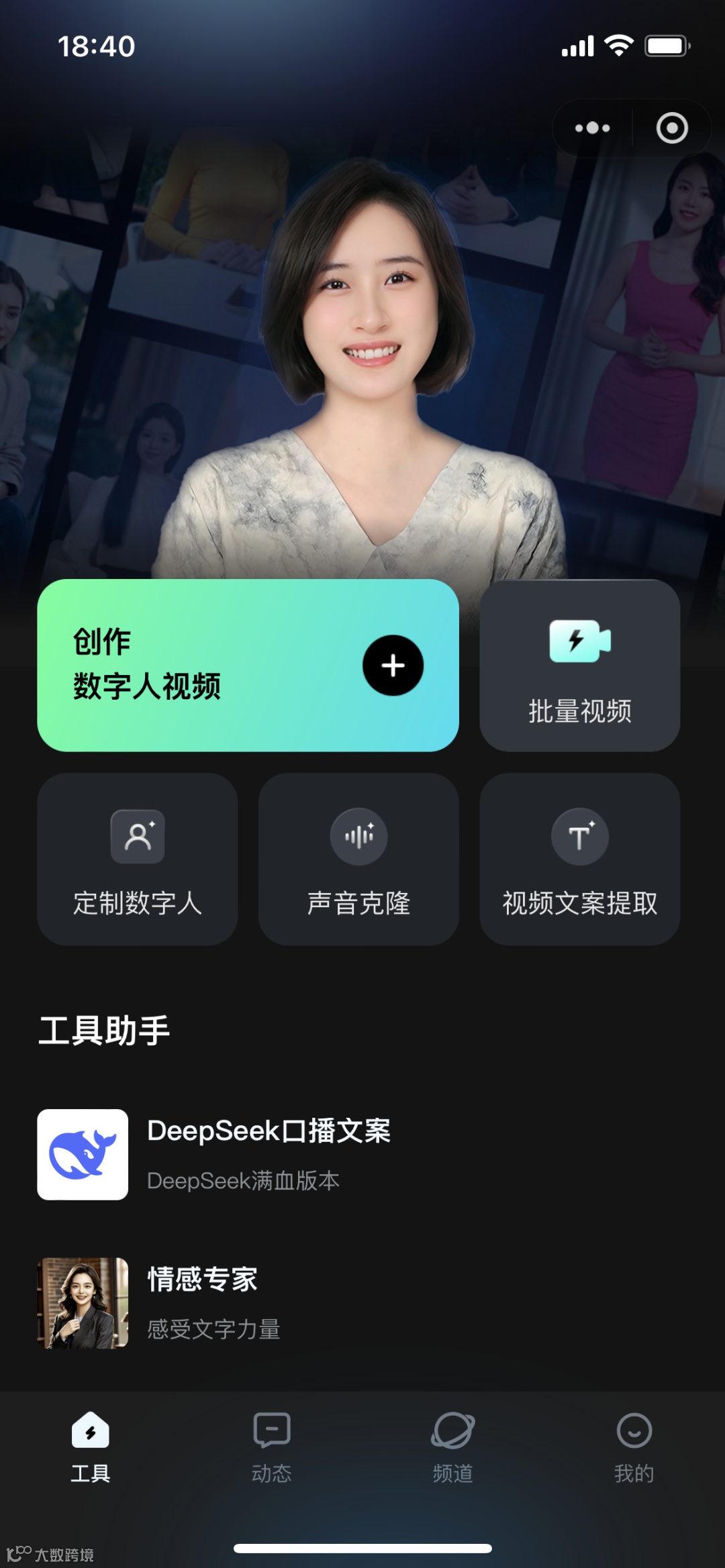Image resolution: width=725 pixels, height=1568 pixels.
Task: Open the 情感专家 assistant
Action: click(x=201, y=1302)
